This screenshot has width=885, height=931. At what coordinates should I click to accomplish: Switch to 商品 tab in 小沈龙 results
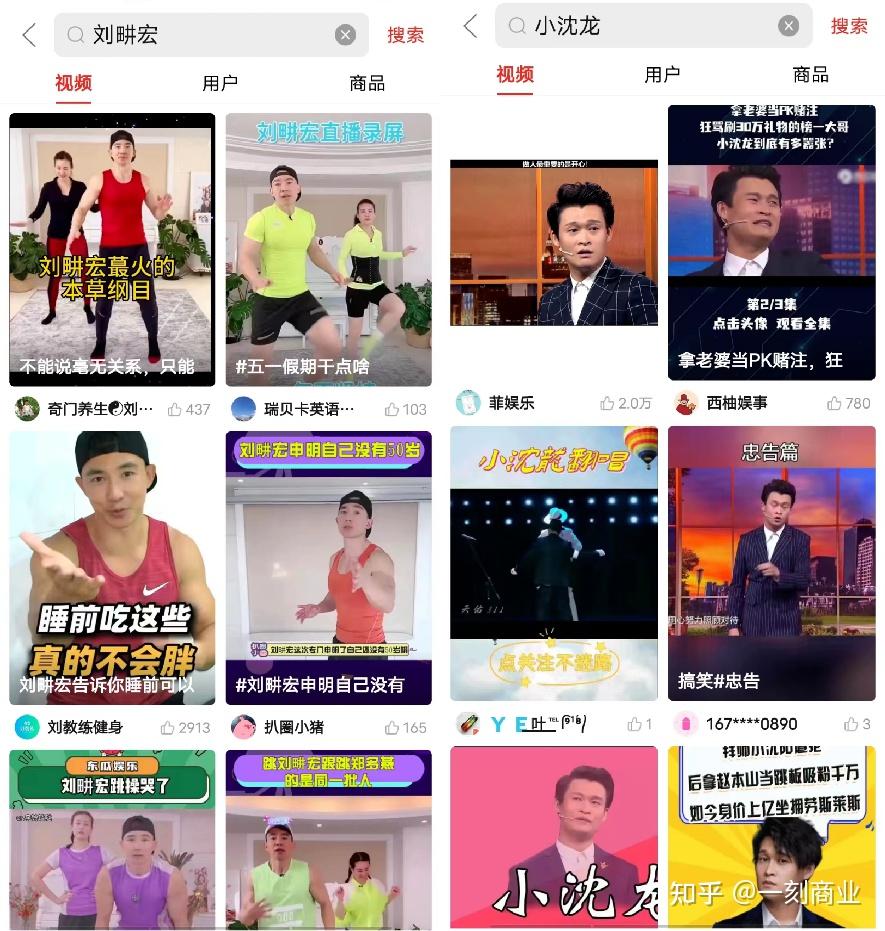pyautogui.click(x=810, y=75)
